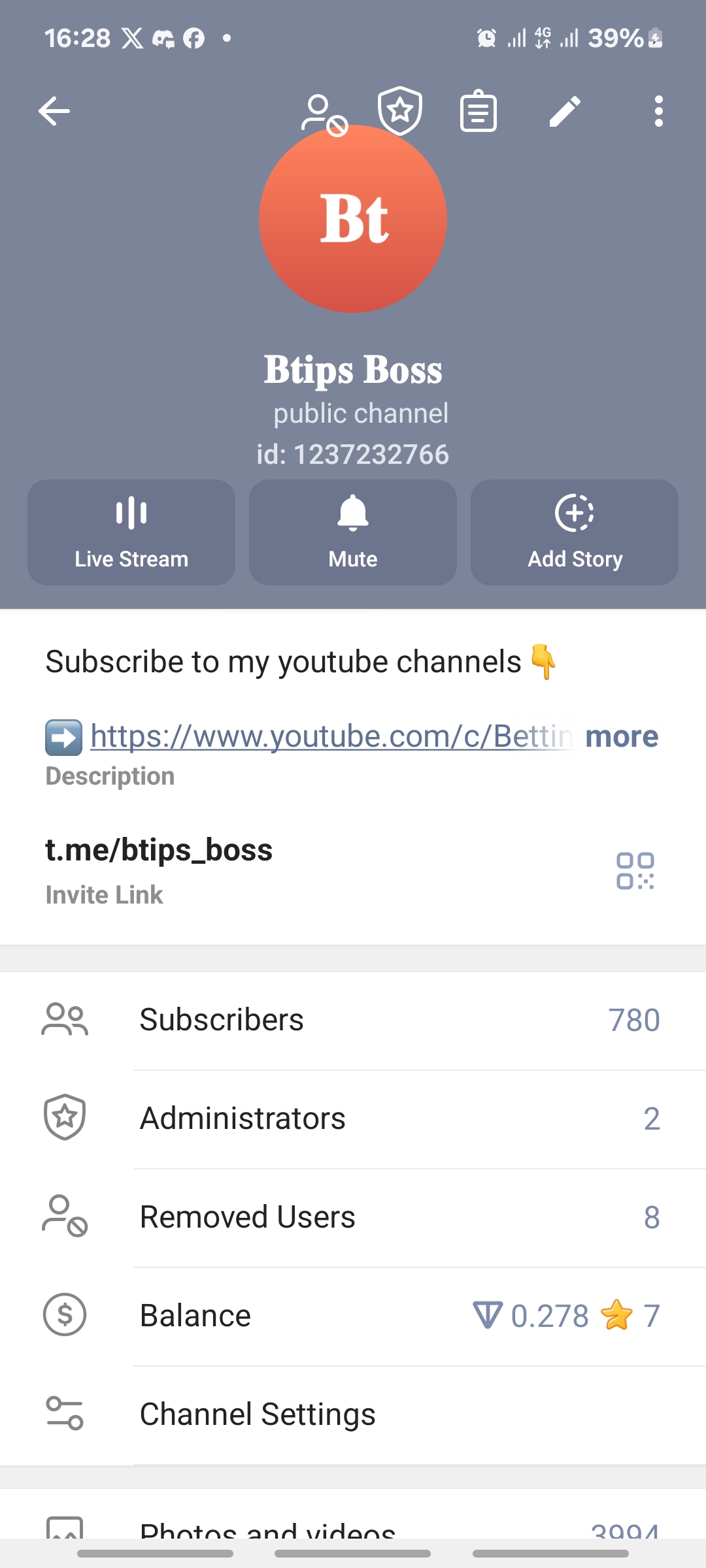Open the Administrators shield icon in toolbar
Viewport: 706px width, 1568px height.
(399, 111)
